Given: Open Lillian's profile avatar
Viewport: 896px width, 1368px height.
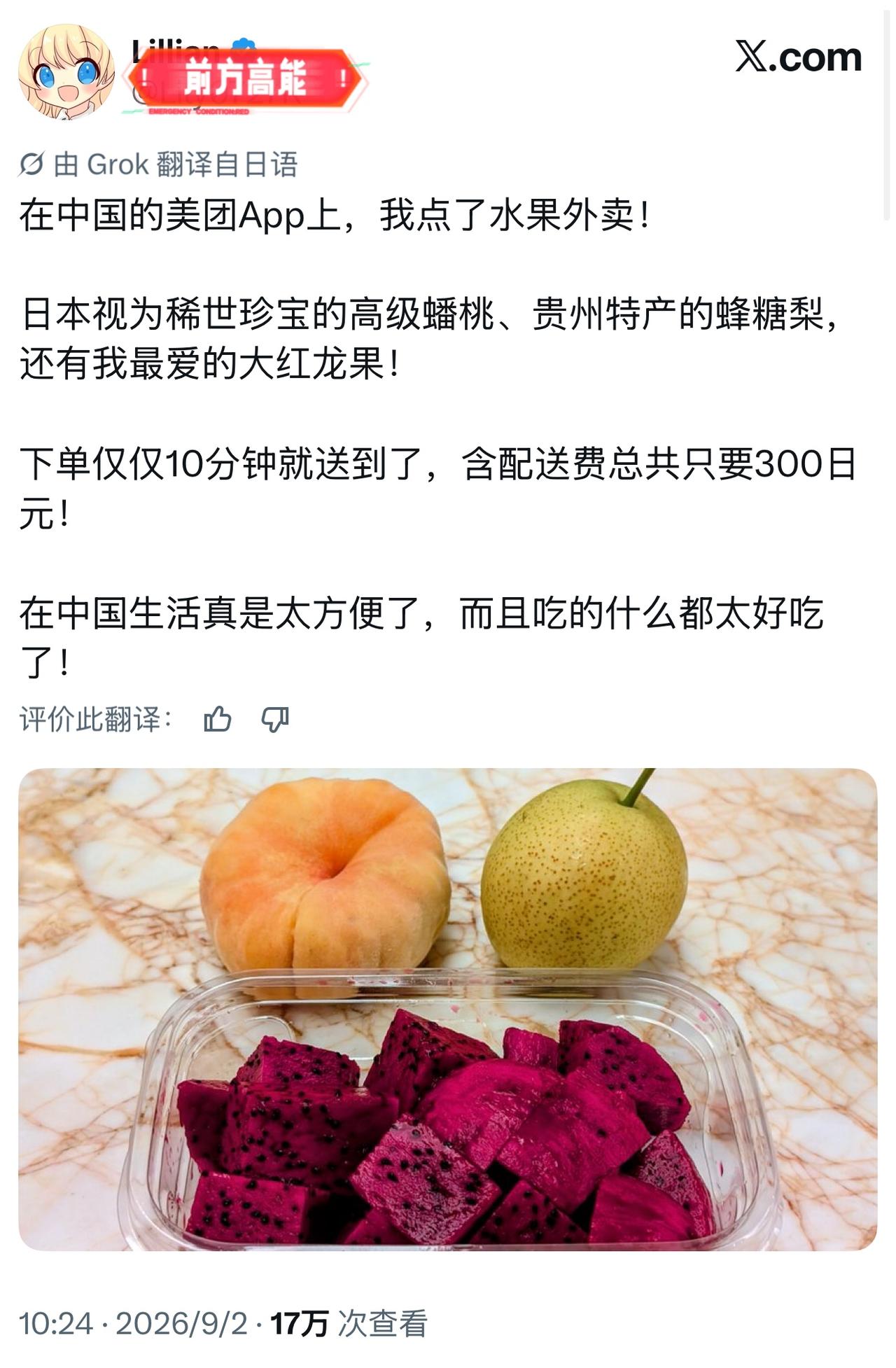Looking at the screenshot, I should [x=66, y=71].
